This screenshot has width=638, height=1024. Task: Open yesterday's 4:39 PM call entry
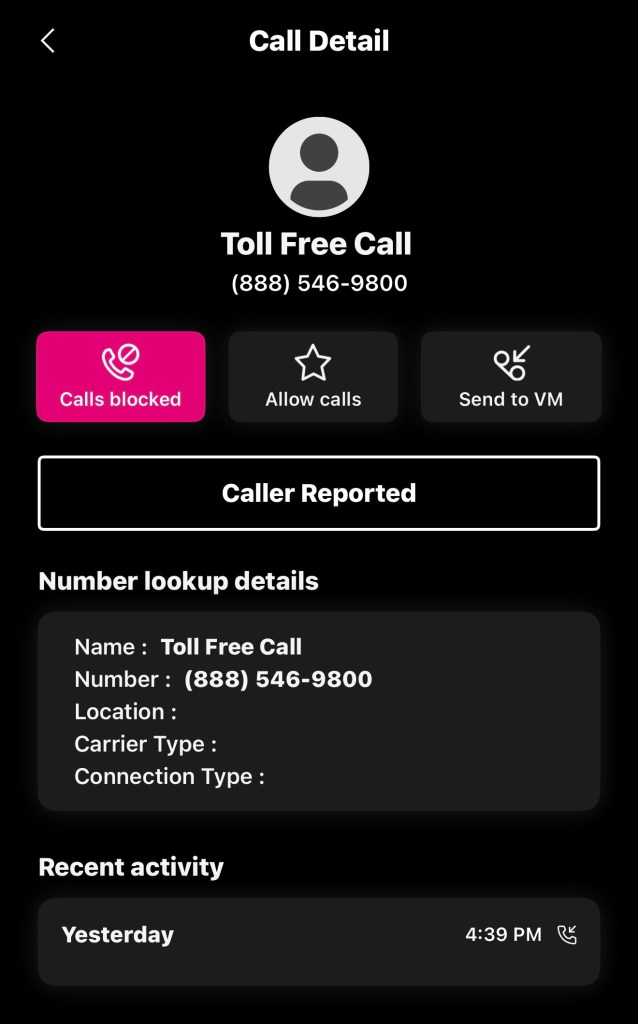319,935
